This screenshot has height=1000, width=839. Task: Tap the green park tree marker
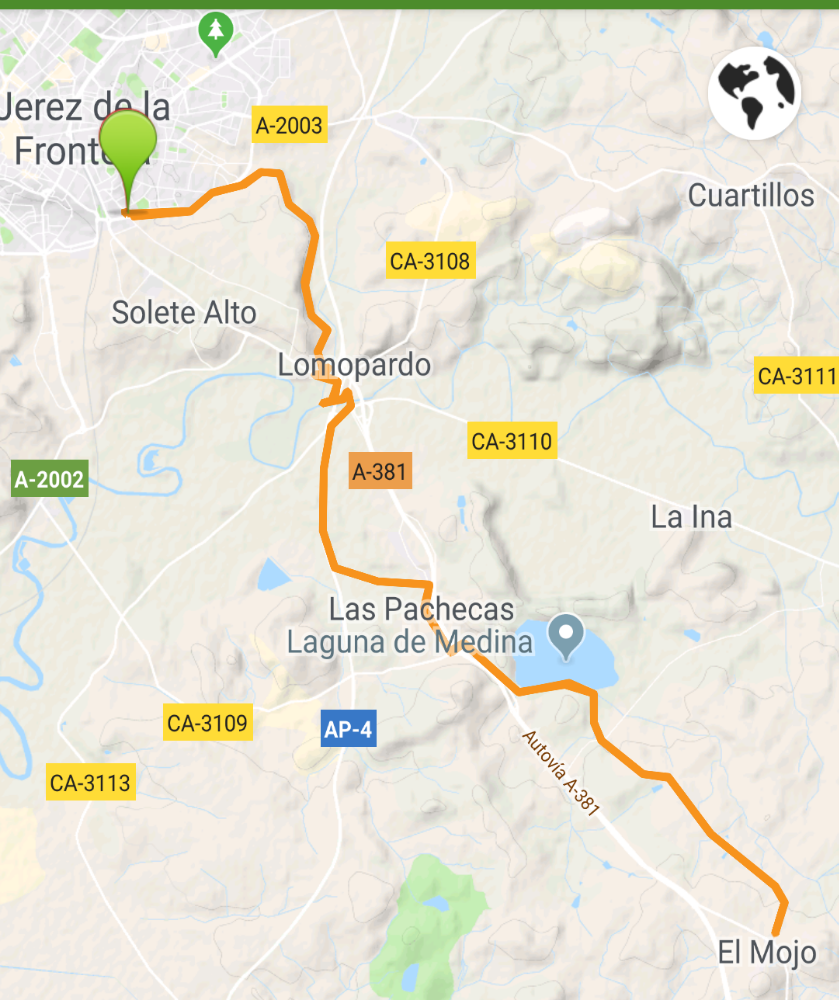point(213,33)
